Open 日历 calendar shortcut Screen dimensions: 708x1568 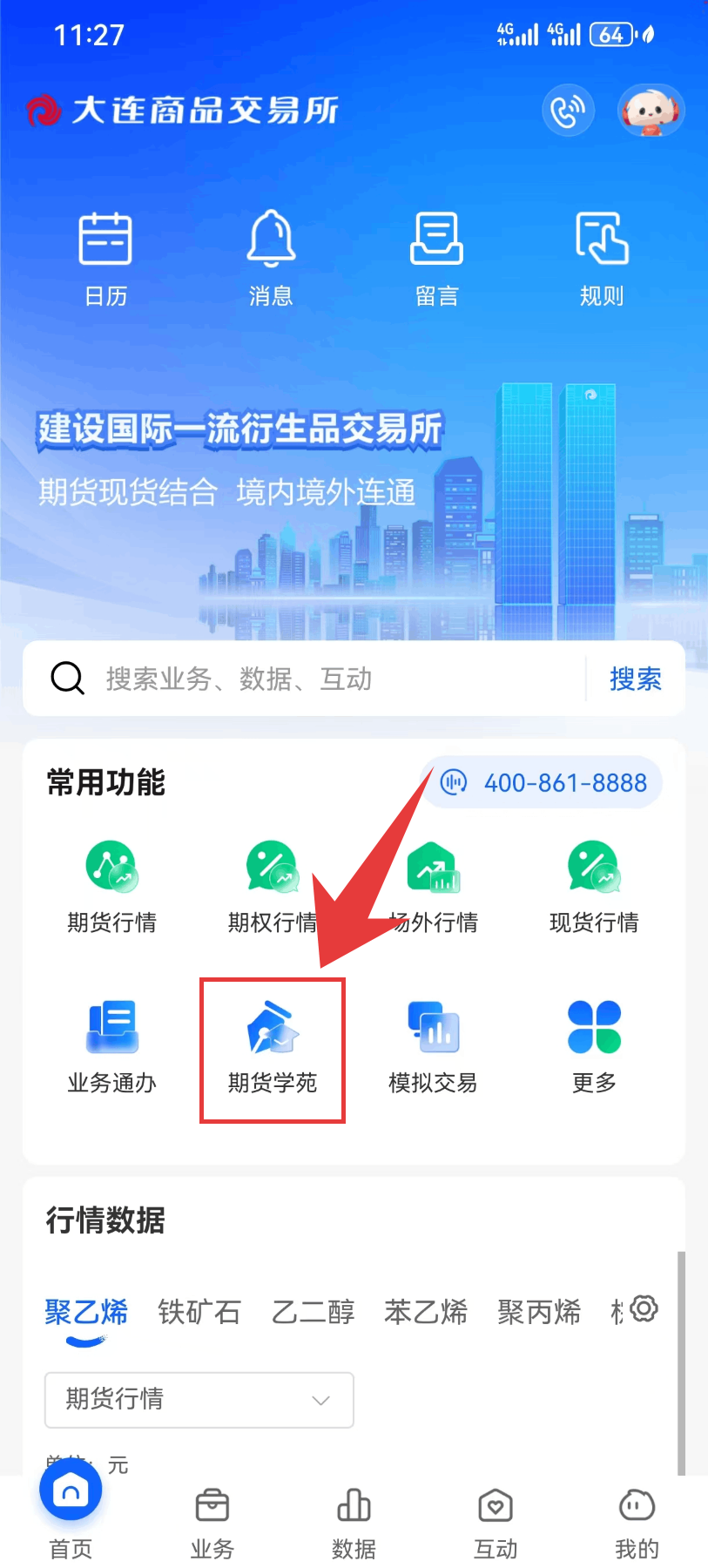(105, 257)
